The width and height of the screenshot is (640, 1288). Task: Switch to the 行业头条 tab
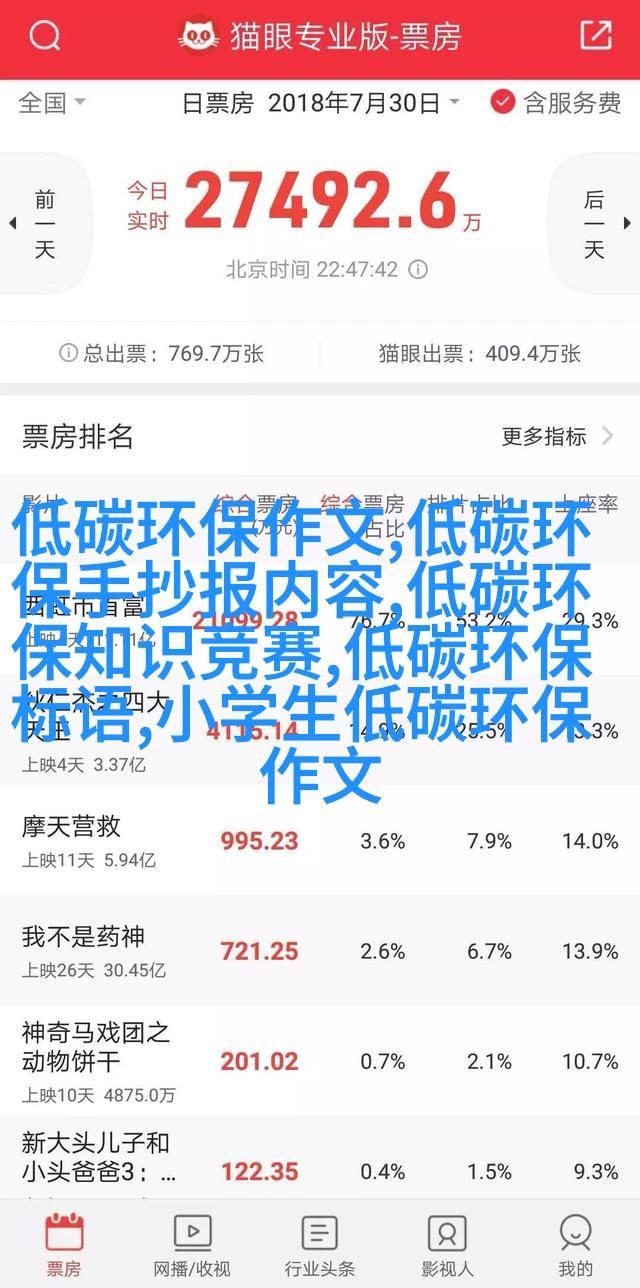point(320,1243)
